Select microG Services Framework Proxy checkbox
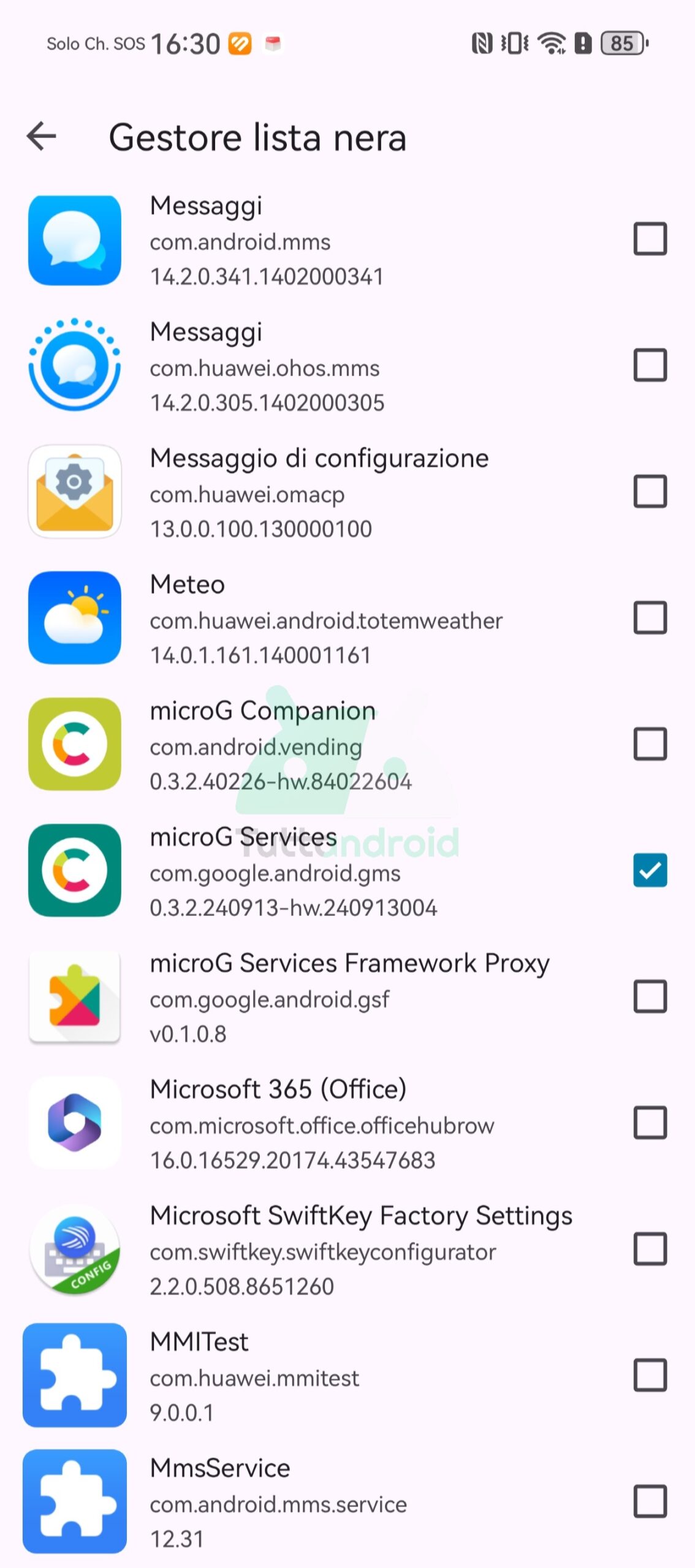The width and height of the screenshot is (695, 1568). (650, 996)
